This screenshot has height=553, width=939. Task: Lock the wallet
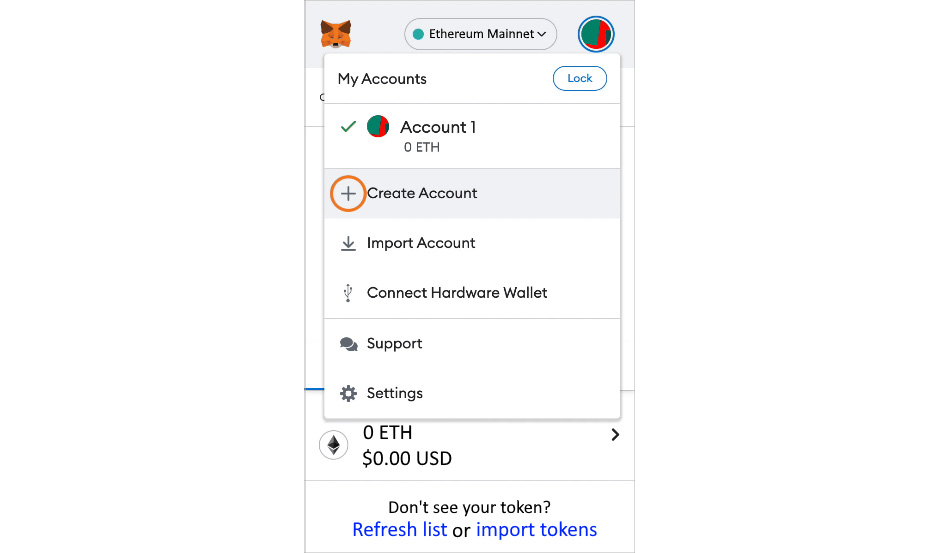(580, 78)
